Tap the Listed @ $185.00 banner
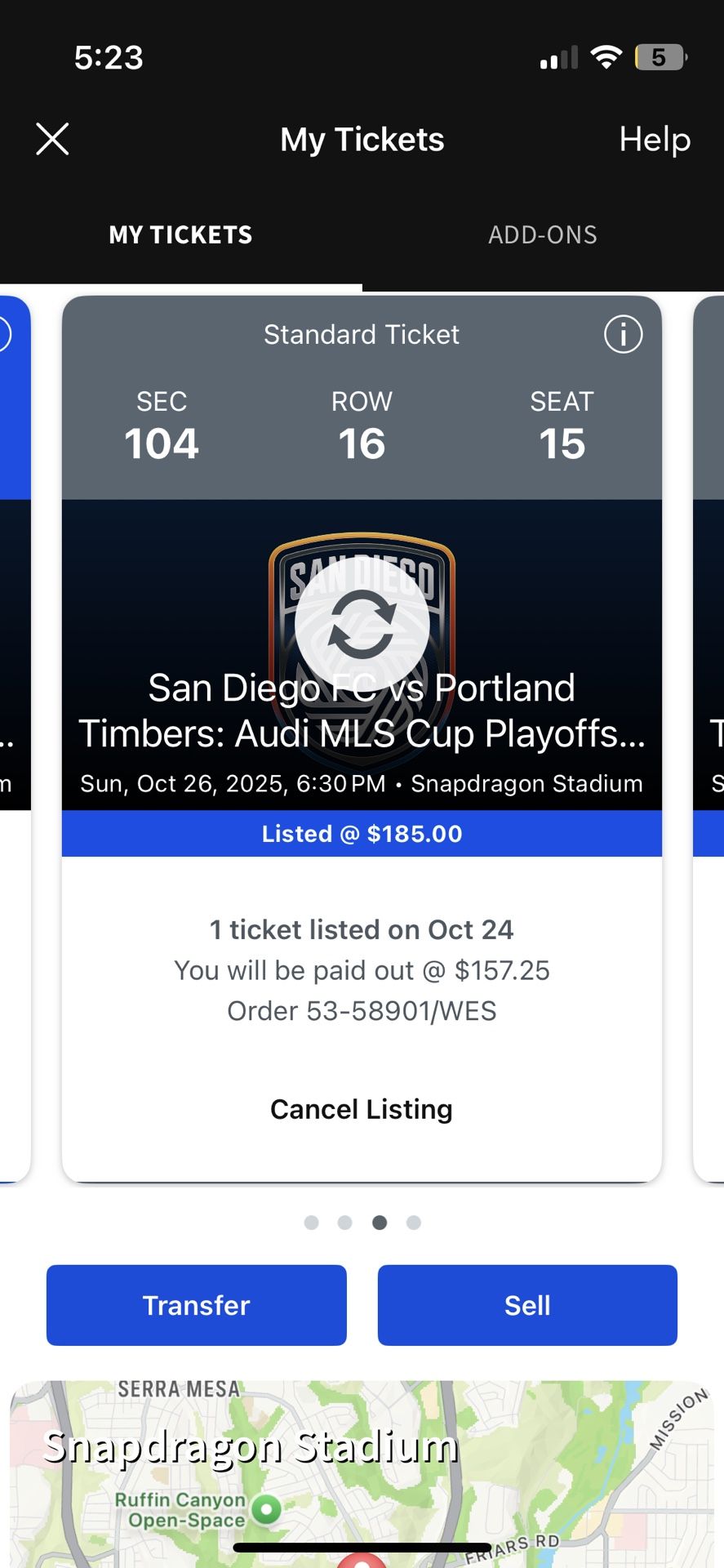The width and height of the screenshot is (724, 1568). [362, 833]
